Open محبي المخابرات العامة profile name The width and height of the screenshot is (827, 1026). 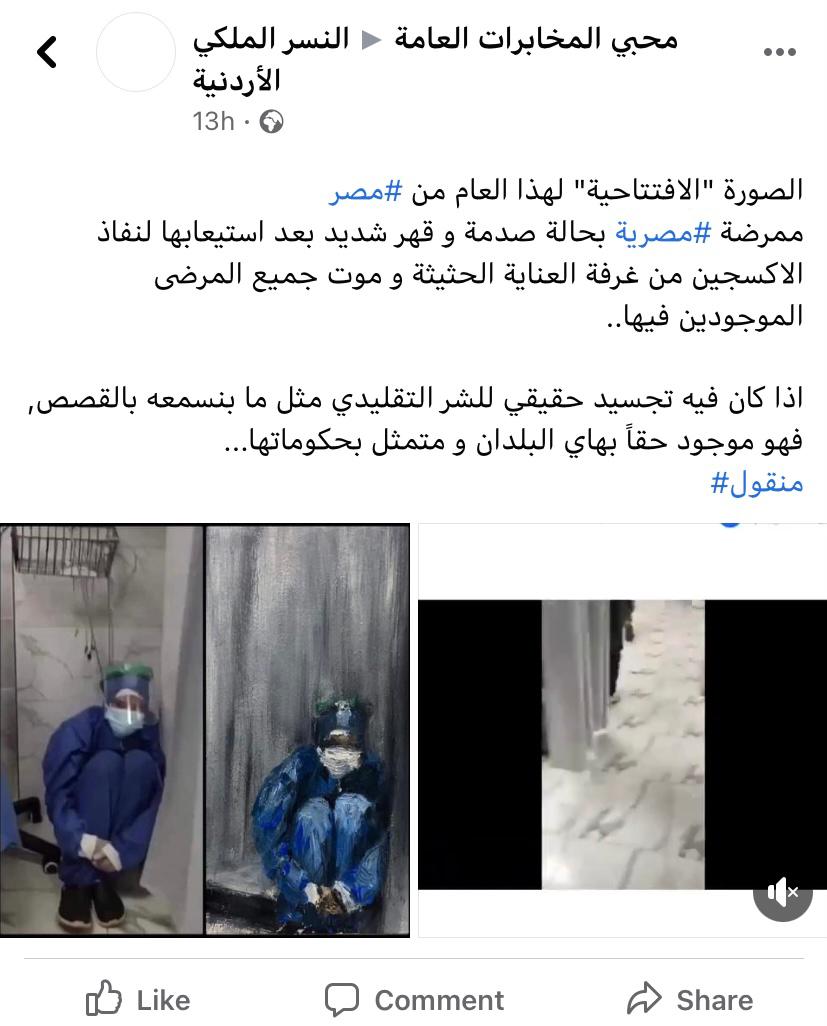(x=535, y=40)
